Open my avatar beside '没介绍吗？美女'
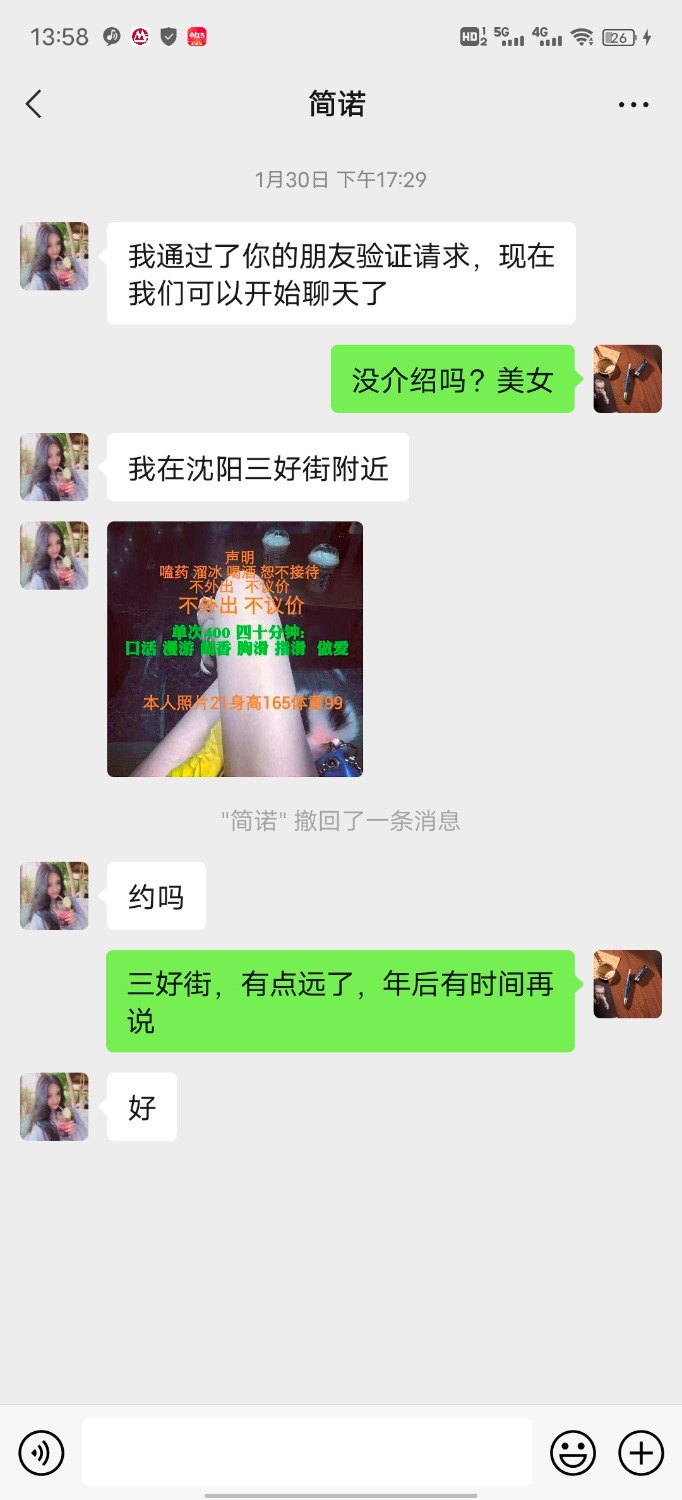Screen dimensions: 682x1500 (627, 379)
